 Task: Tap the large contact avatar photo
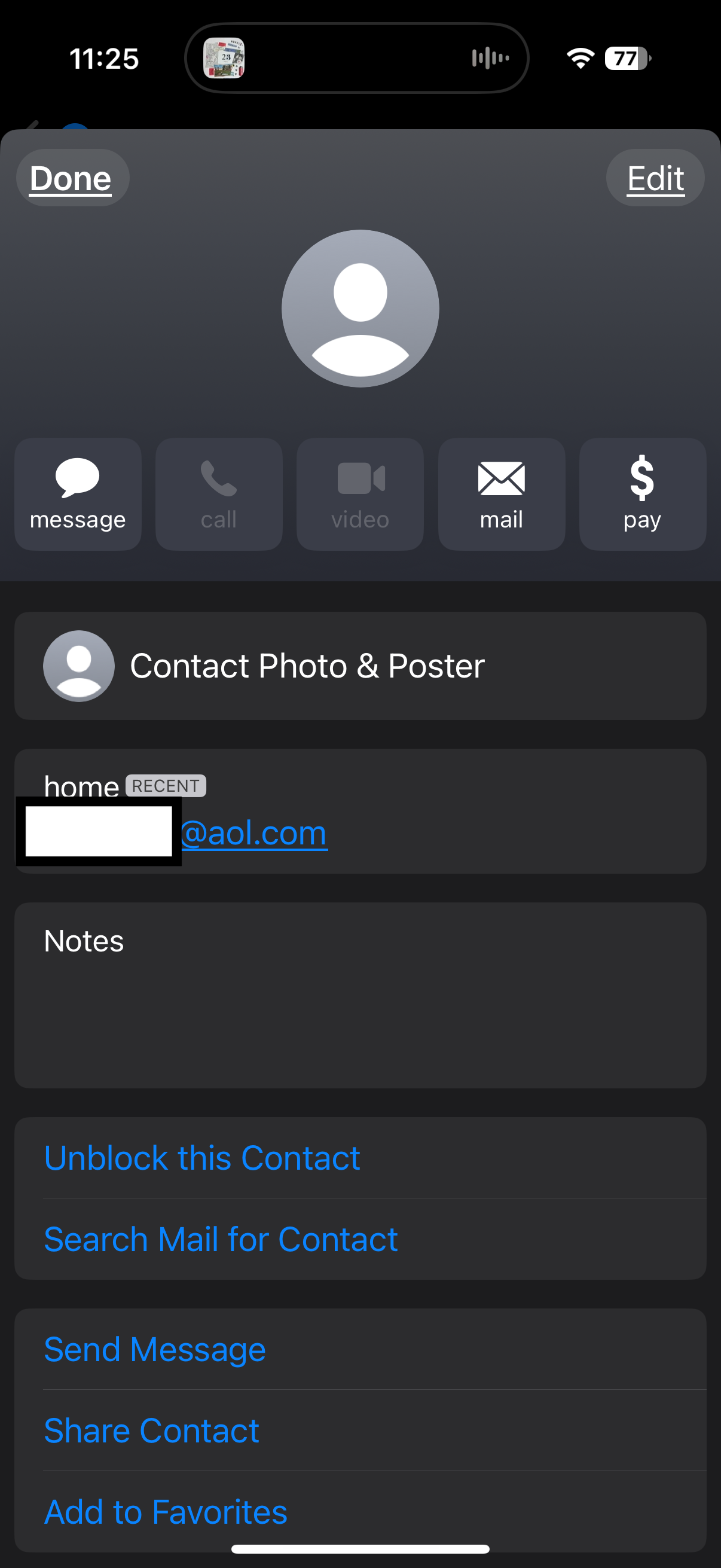point(360,309)
